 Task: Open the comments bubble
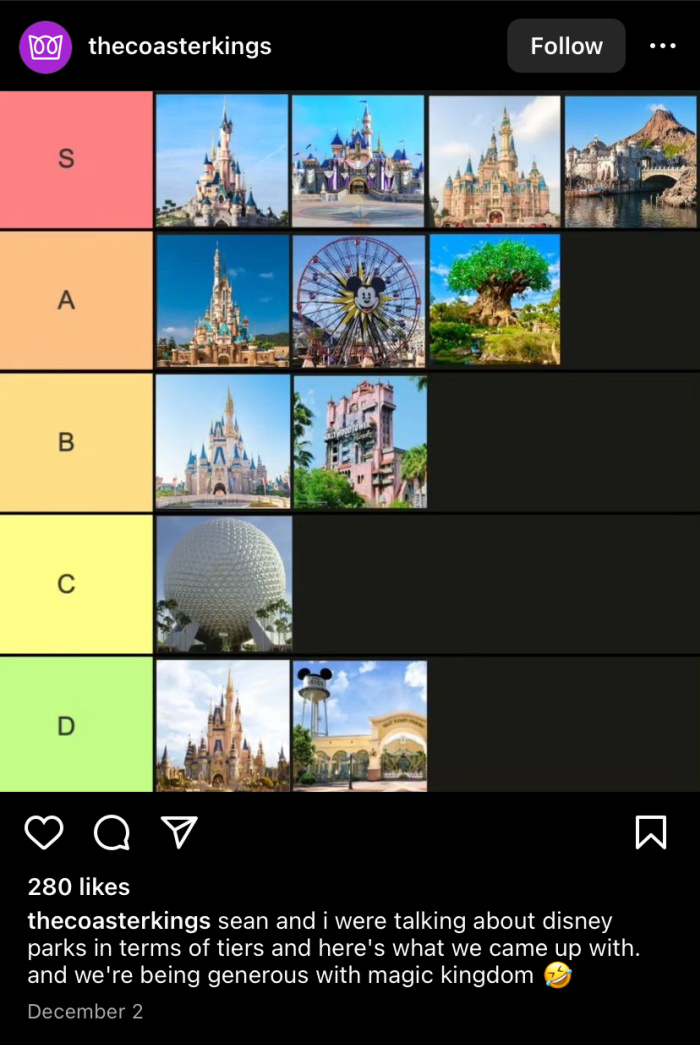pyautogui.click(x=112, y=832)
